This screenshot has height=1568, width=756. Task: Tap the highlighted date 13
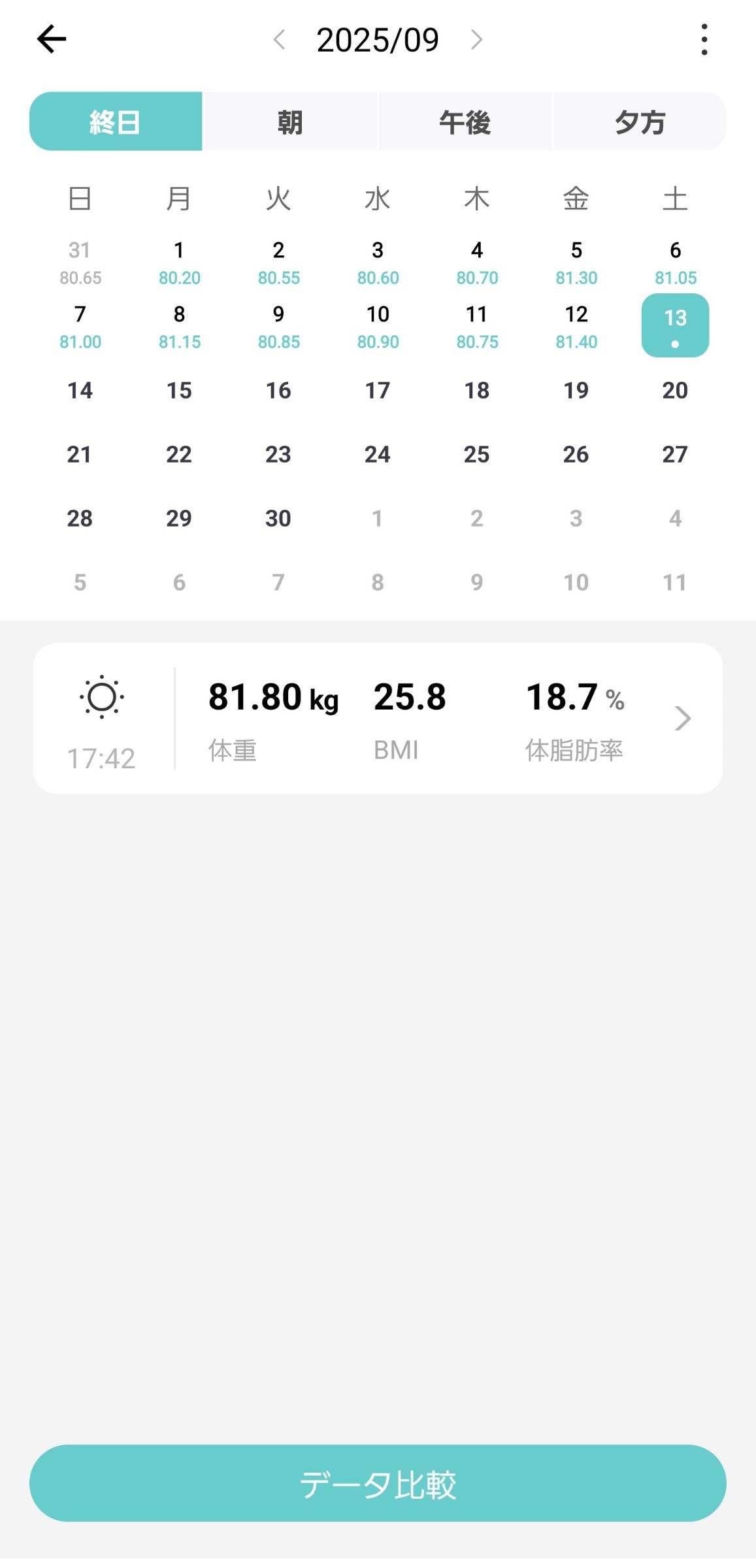pyautogui.click(x=675, y=325)
